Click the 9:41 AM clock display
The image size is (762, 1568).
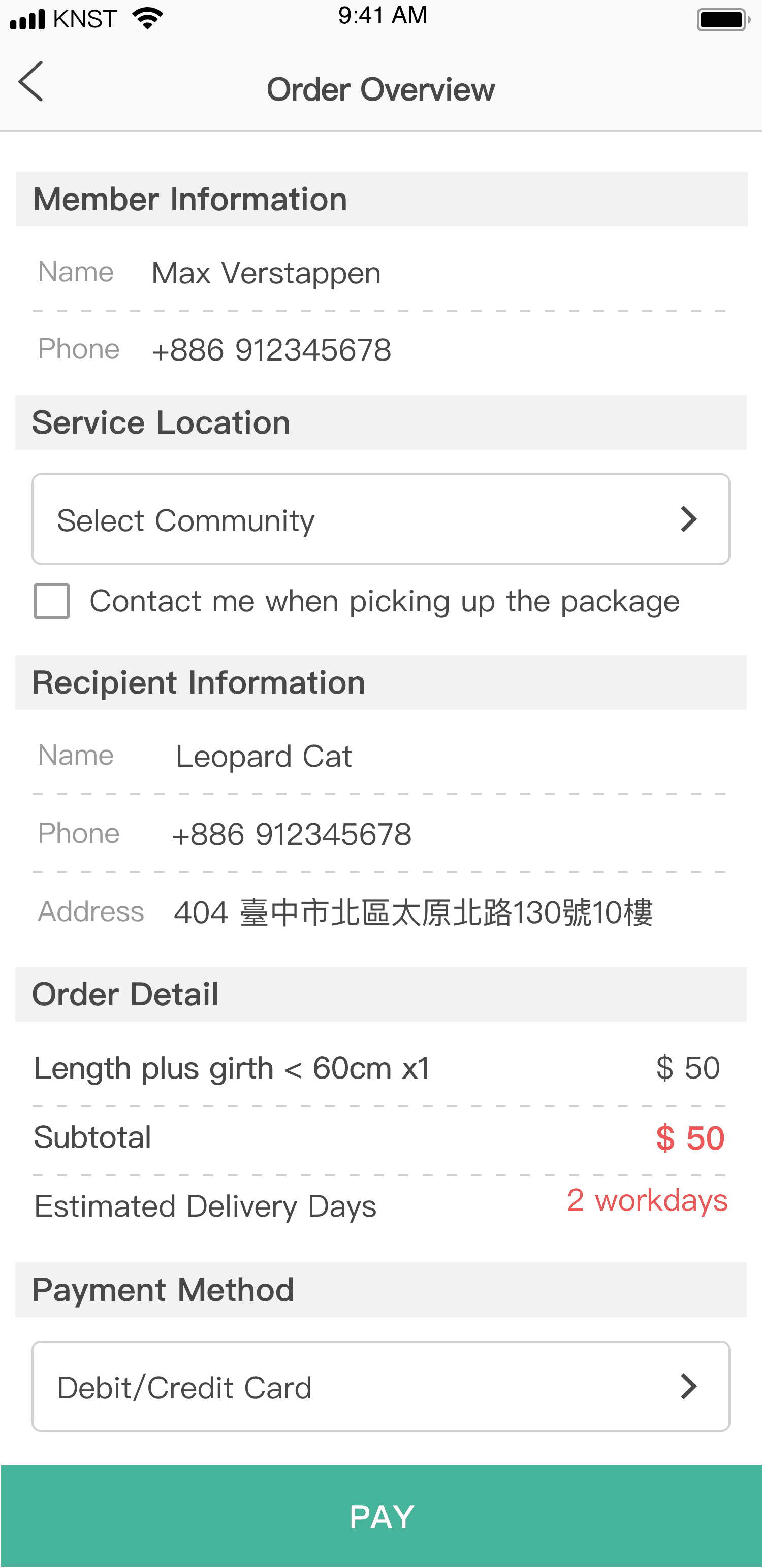[382, 16]
